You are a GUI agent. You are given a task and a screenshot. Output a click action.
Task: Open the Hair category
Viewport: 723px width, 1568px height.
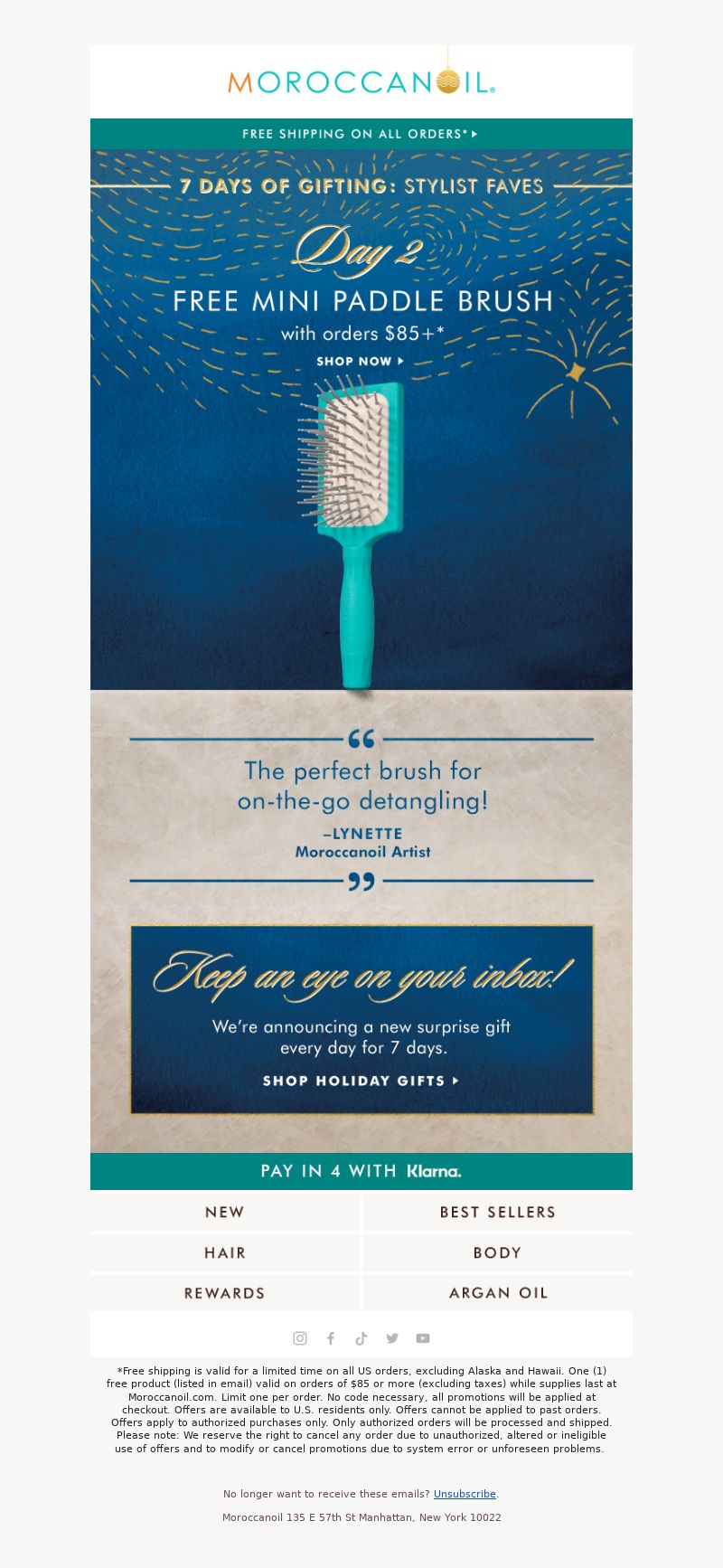225,1252
